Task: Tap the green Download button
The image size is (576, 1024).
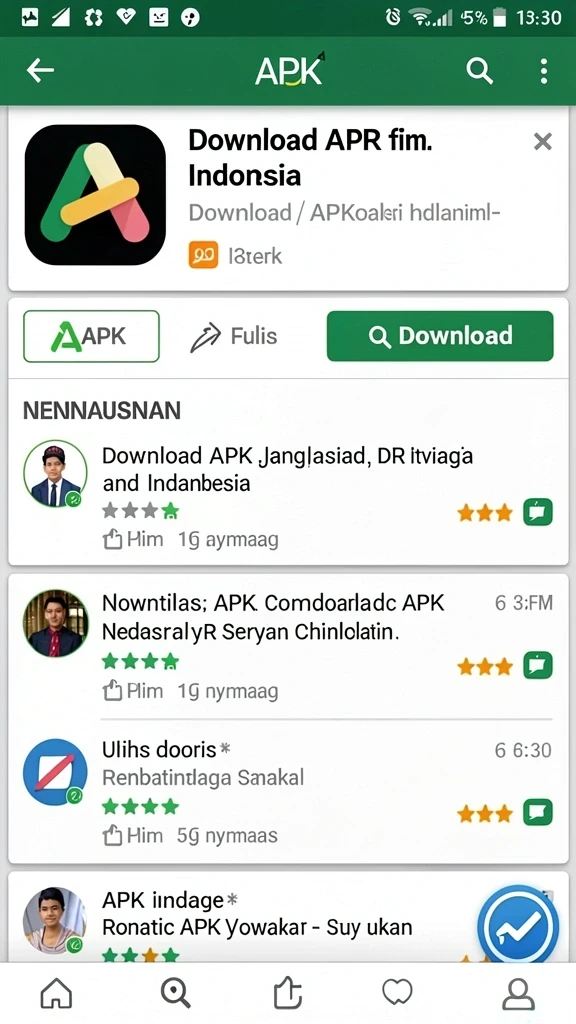Action: click(440, 336)
